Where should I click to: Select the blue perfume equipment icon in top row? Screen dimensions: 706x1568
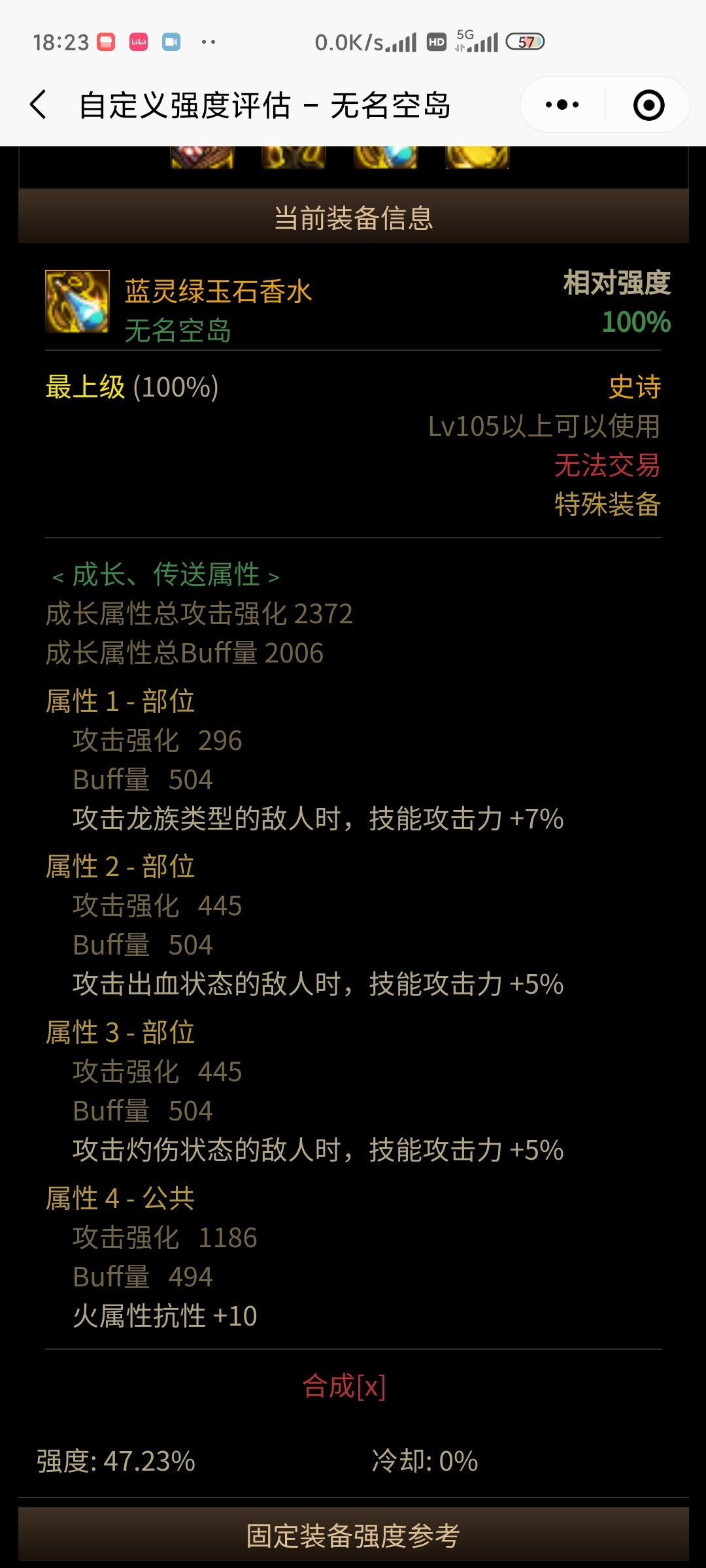(385, 157)
